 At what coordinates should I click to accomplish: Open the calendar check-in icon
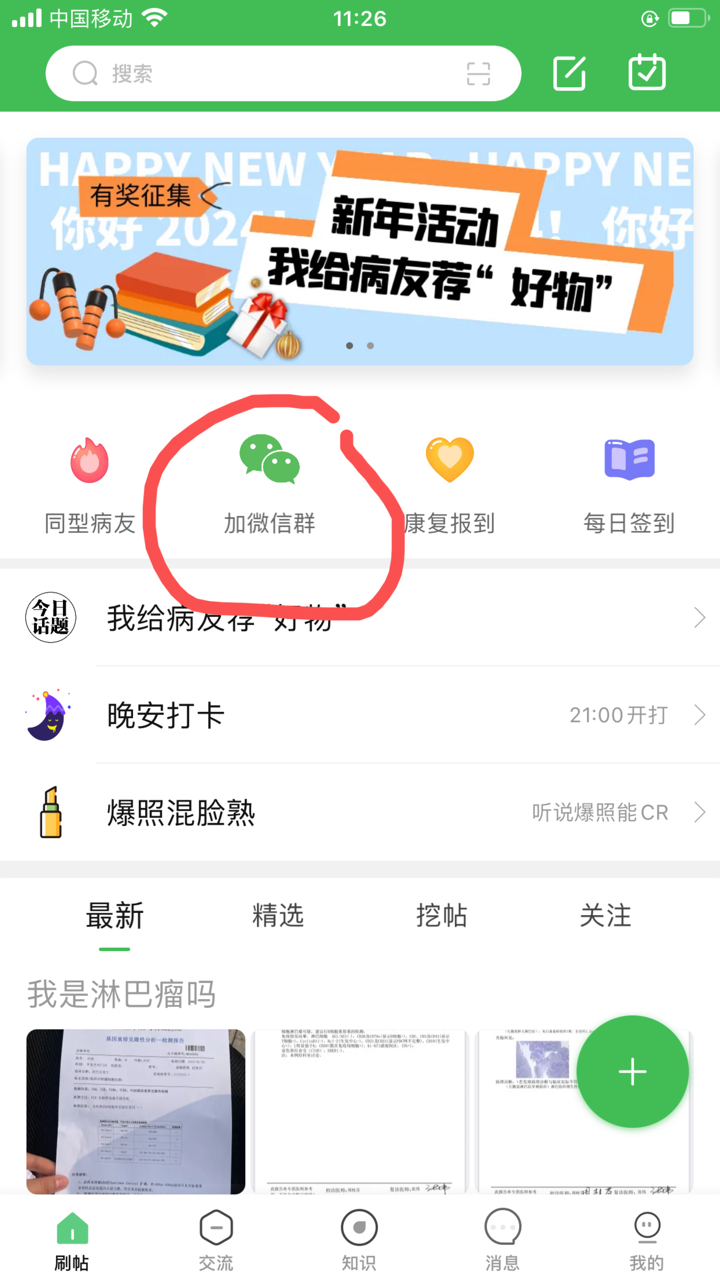click(x=647, y=73)
